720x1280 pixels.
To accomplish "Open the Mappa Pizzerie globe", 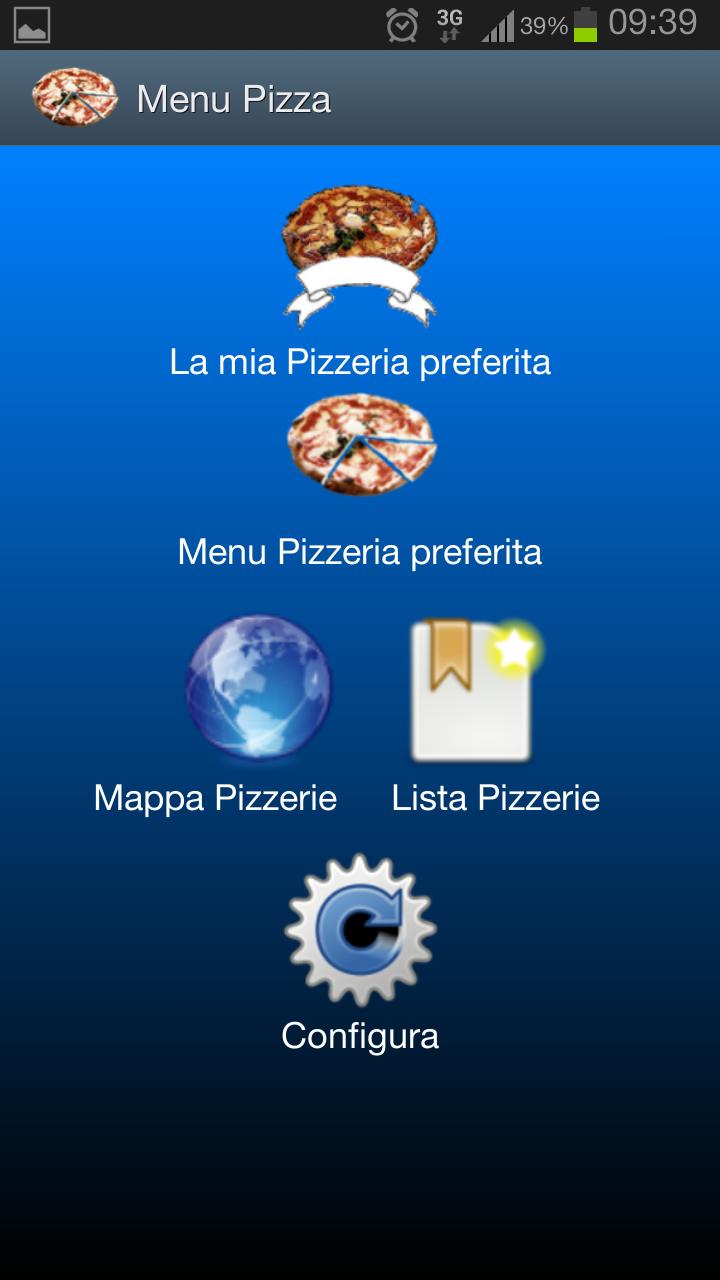I will 257,686.
